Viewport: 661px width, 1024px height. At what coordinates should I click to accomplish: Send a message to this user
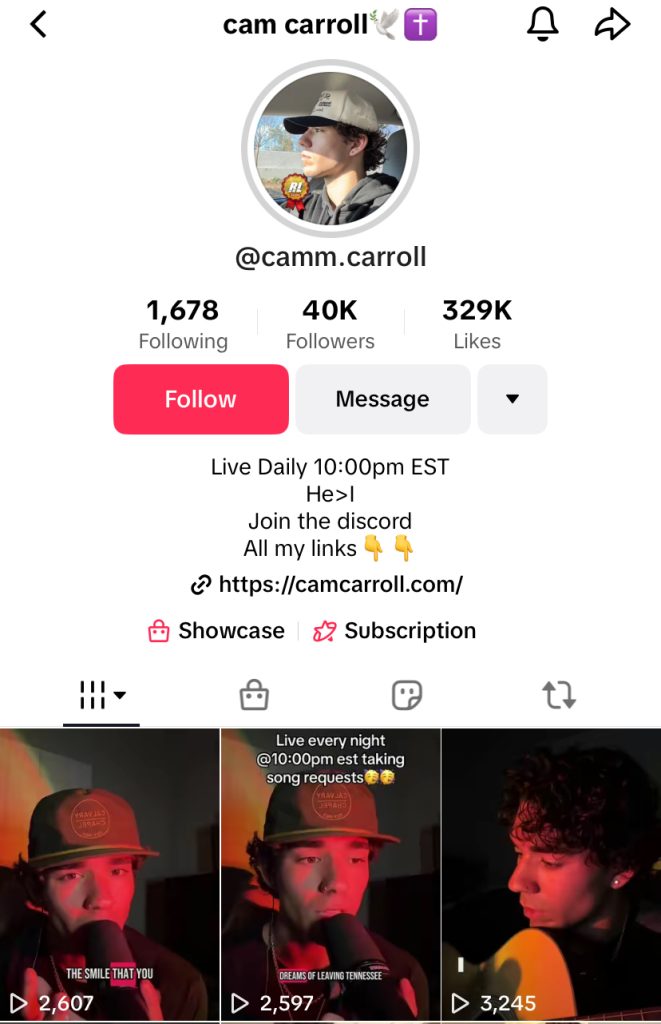click(x=382, y=399)
